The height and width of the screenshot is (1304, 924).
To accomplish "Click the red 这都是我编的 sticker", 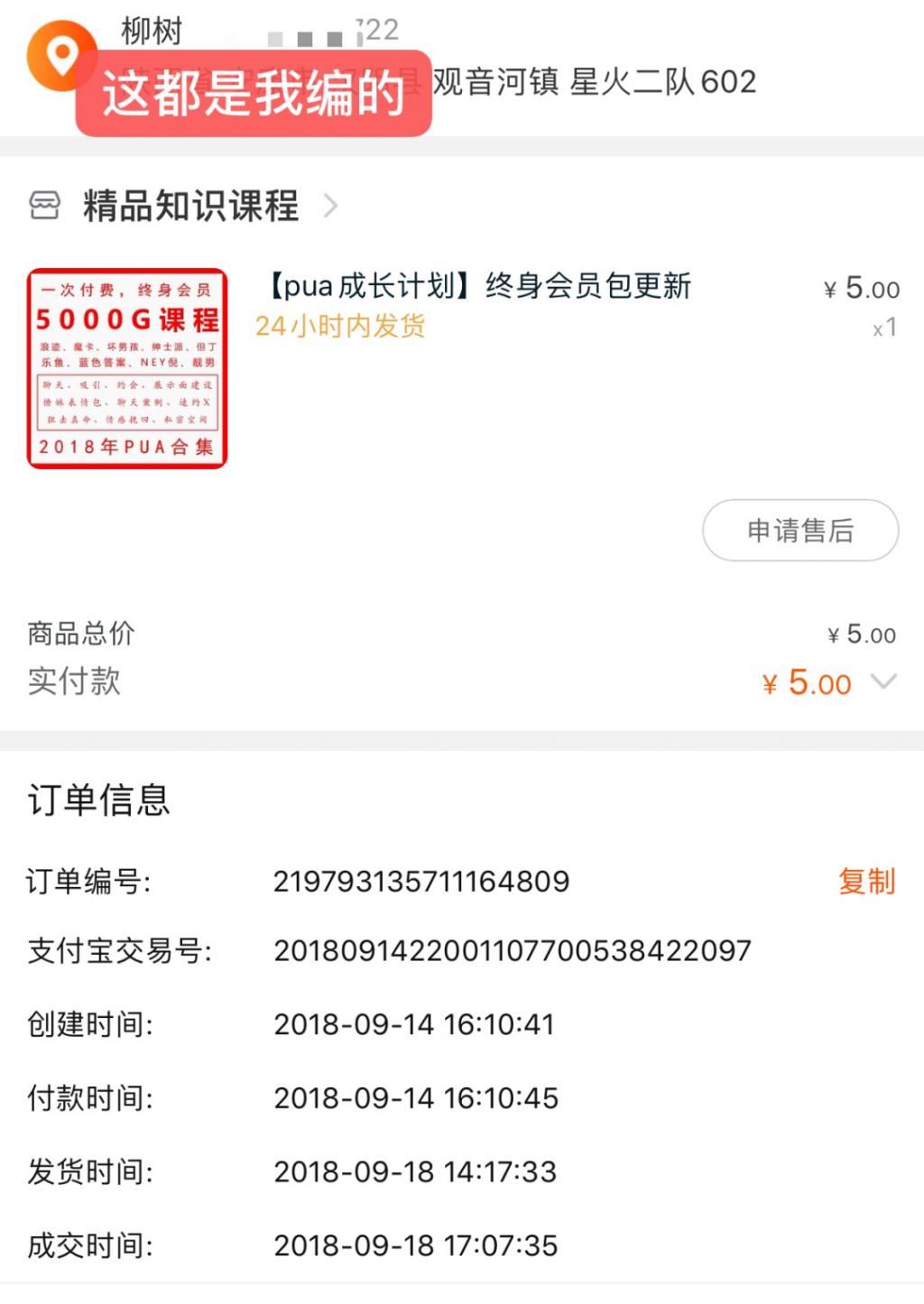I will (x=254, y=93).
